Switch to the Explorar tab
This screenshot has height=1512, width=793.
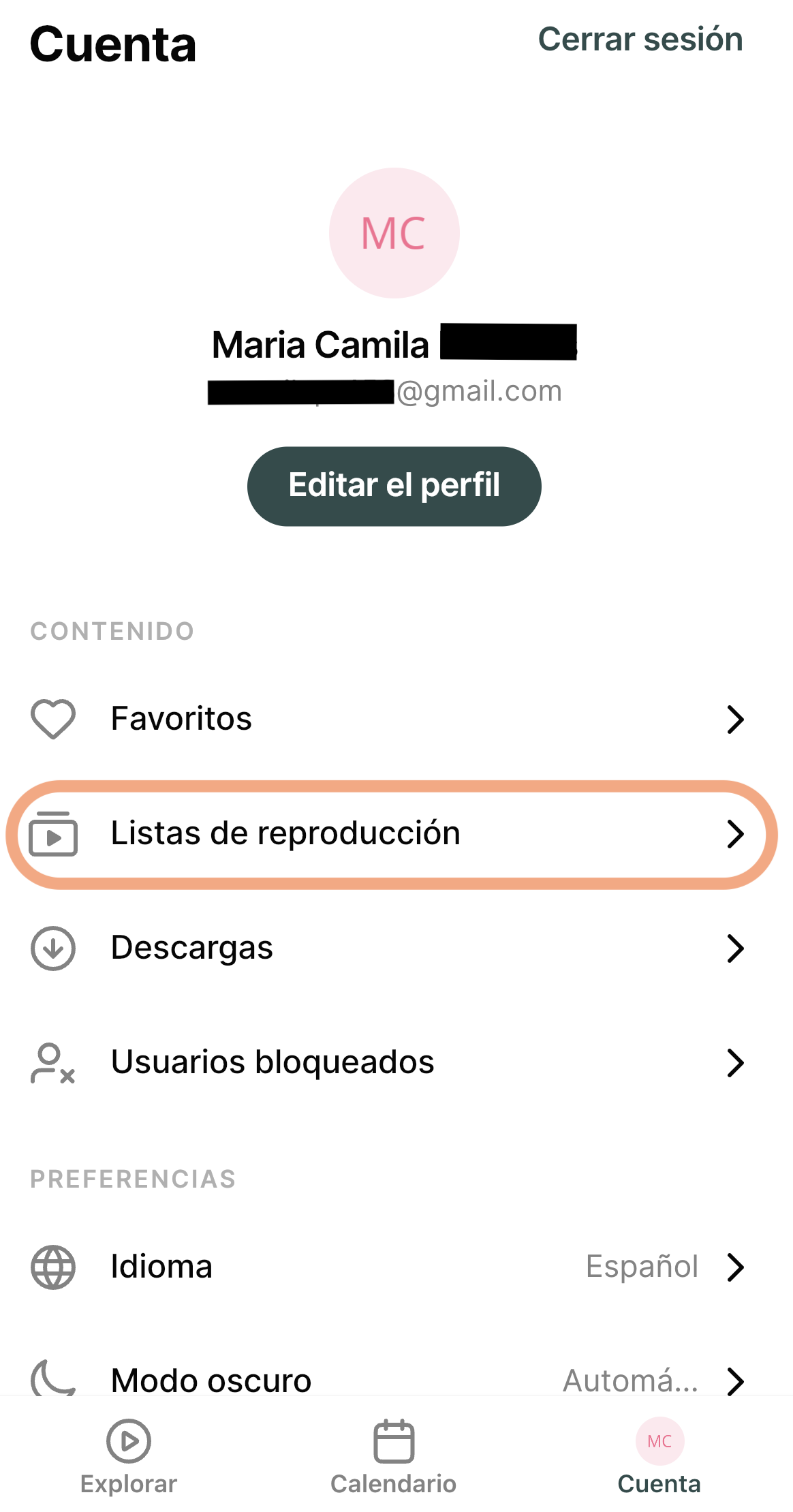point(128,1456)
